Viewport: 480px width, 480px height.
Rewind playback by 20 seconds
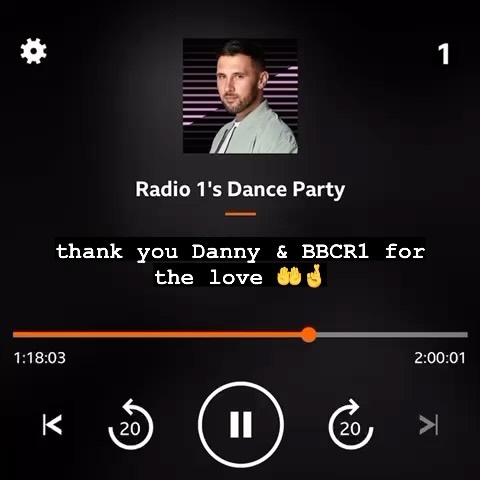[x=130, y=424]
